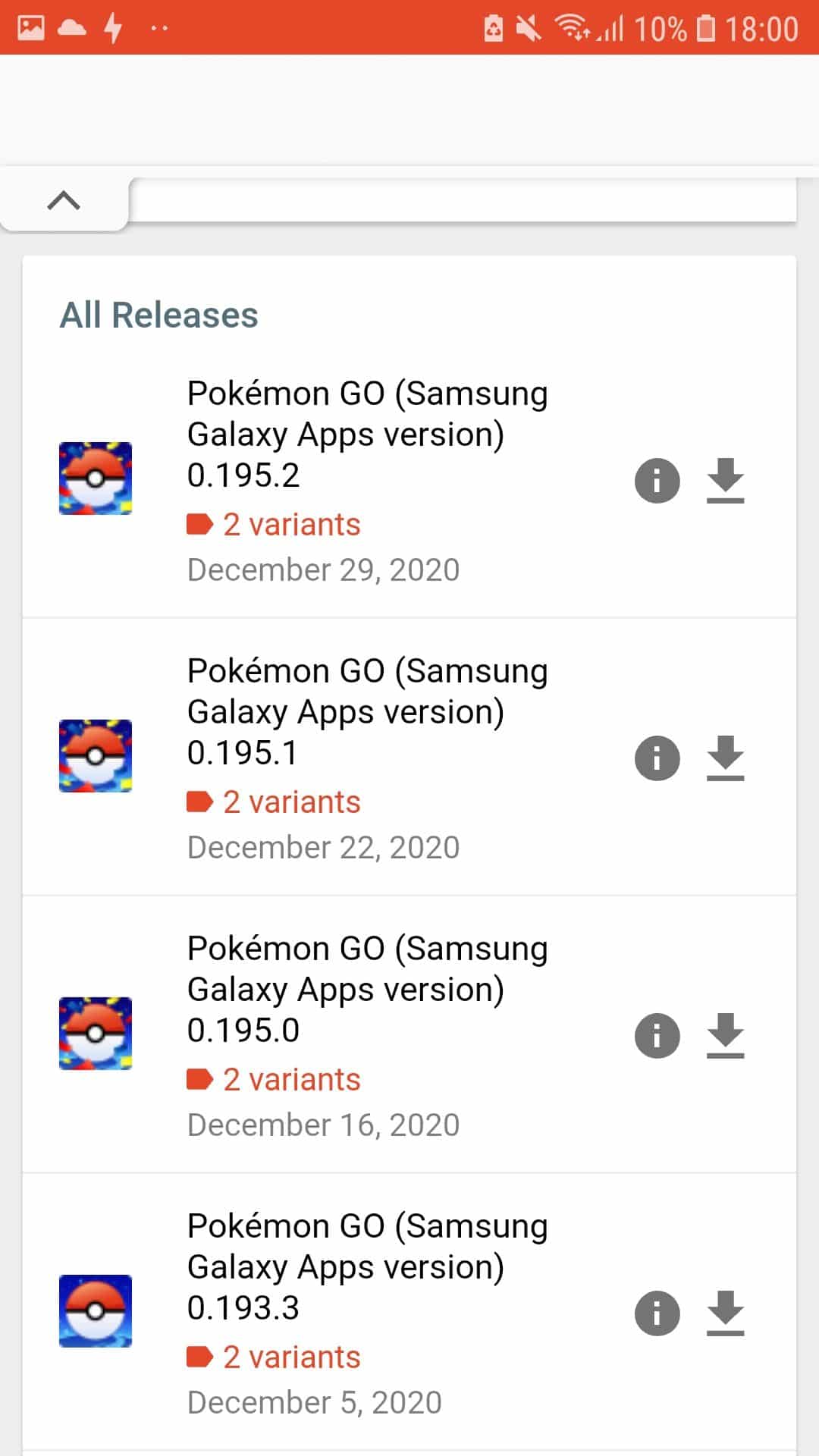
Task: Show info for Pokémon GO 0.195.1
Action: pyautogui.click(x=657, y=758)
